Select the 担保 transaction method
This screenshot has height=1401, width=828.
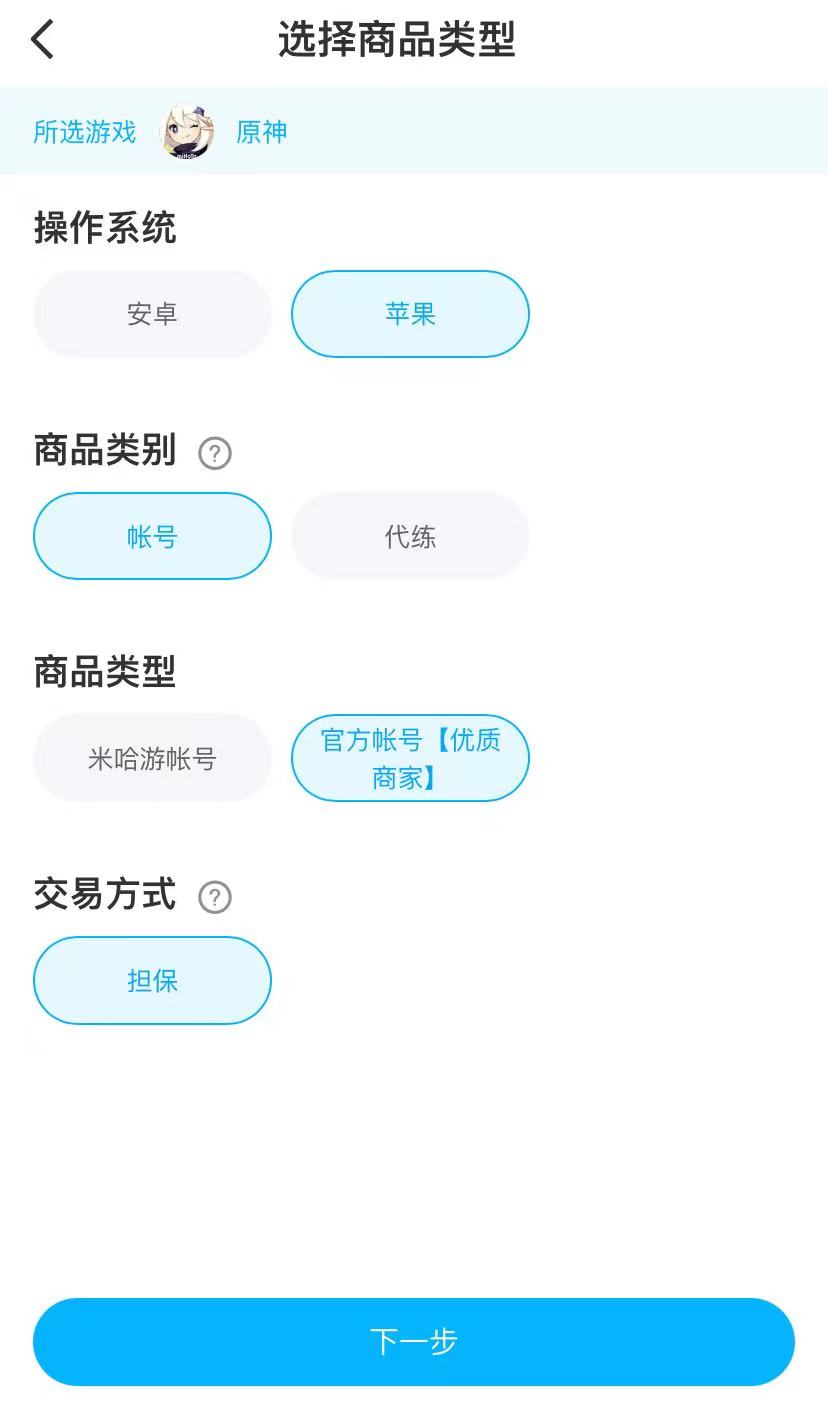(152, 980)
